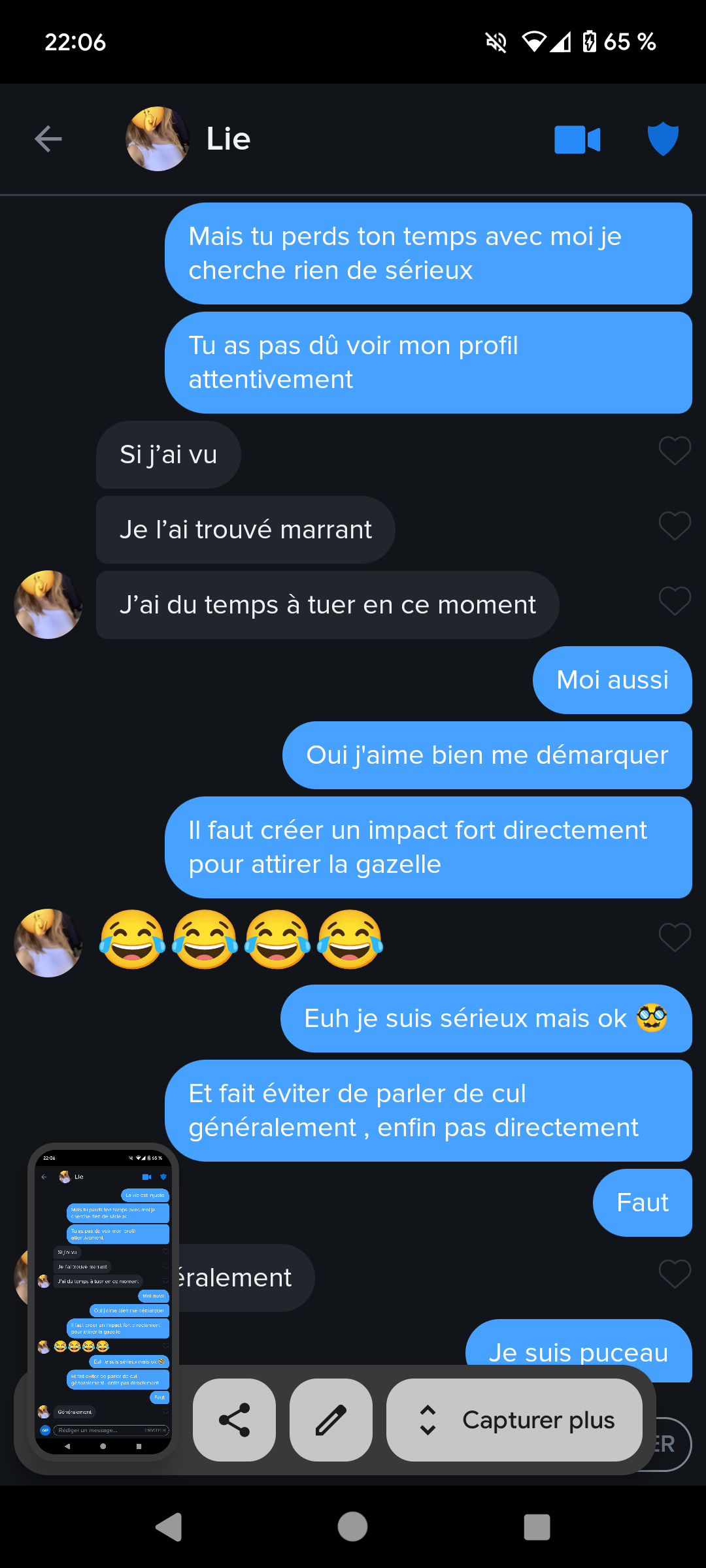706x1568 pixels.
Task: Open Lie's profile picture in the header
Action: (158, 139)
